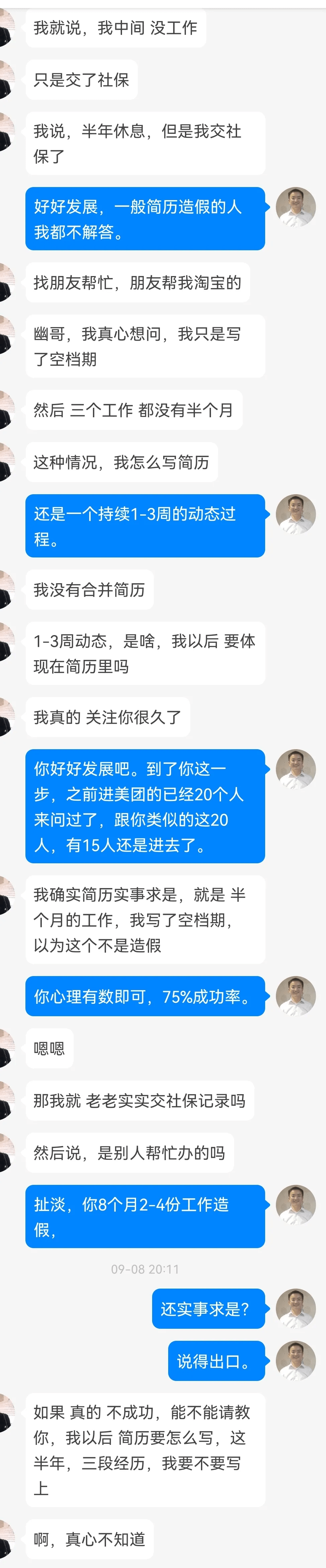Open profile avatar beside "你心理有数即可" message
Viewport: 326px width, 1568px height.
[x=296, y=996]
